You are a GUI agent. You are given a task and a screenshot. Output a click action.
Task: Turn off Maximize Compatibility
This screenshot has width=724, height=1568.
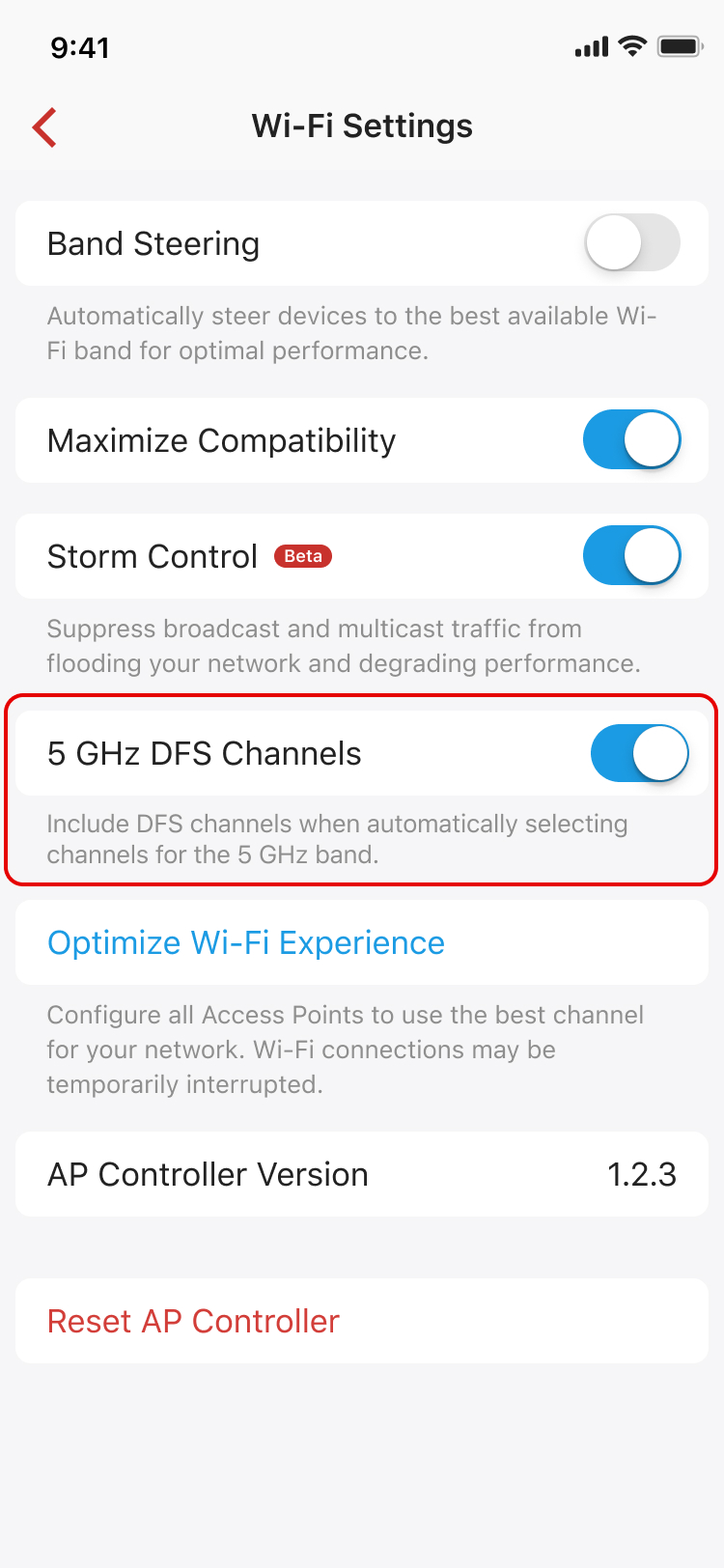[x=631, y=440]
